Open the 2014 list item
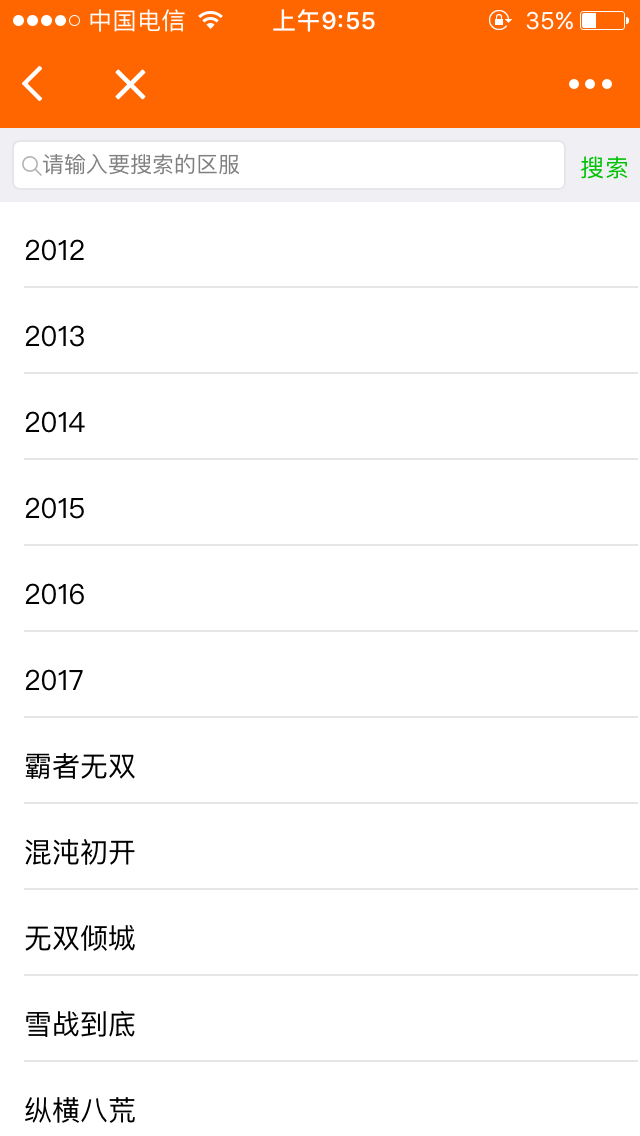Viewport: 640px width, 1136px height. (320, 422)
